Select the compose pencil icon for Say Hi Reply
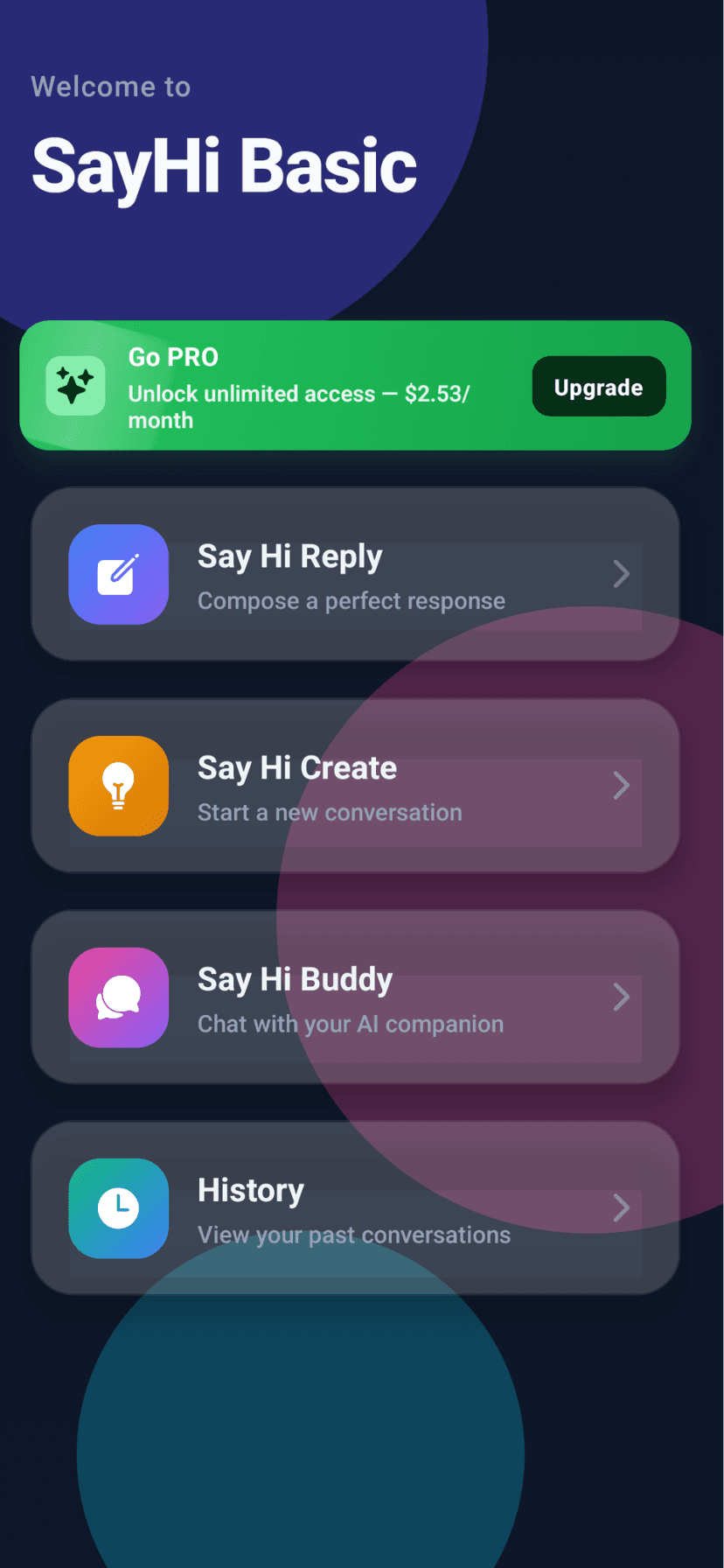Viewport: 724px width, 1568px height. (x=118, y=575)
